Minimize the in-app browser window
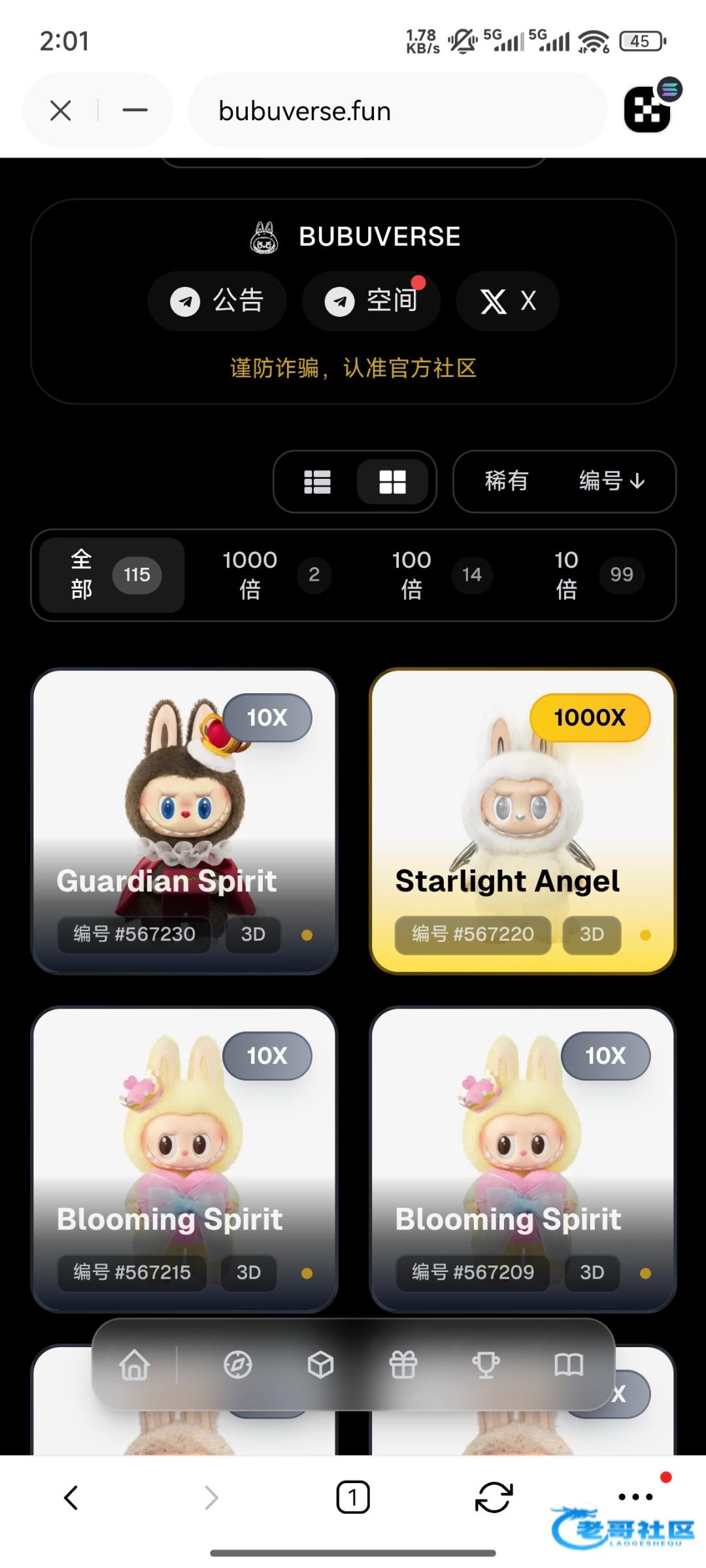Screen dimensions: 706x1568 click(x=135, y=110)
